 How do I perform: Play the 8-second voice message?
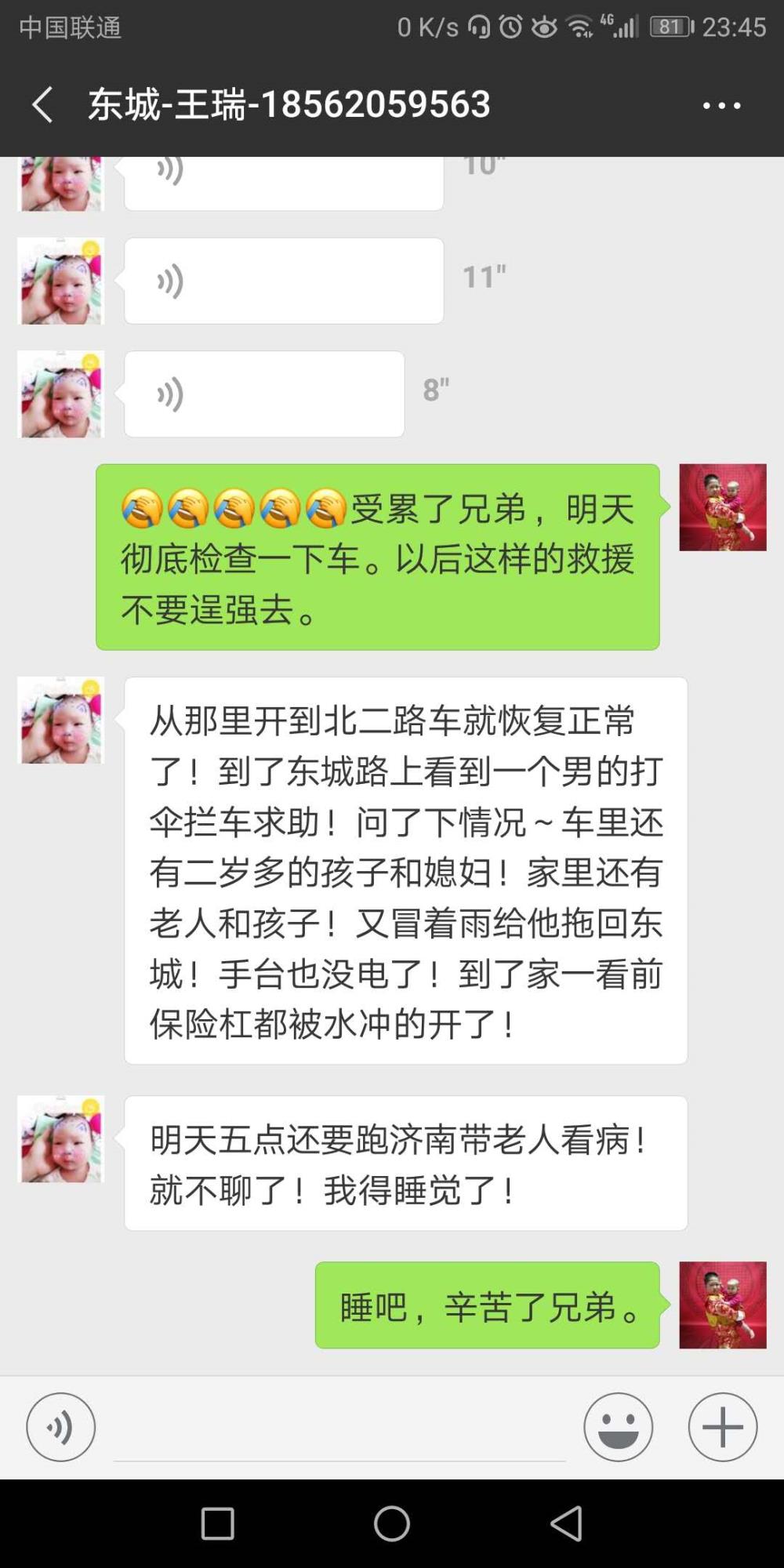click(264, 394)
